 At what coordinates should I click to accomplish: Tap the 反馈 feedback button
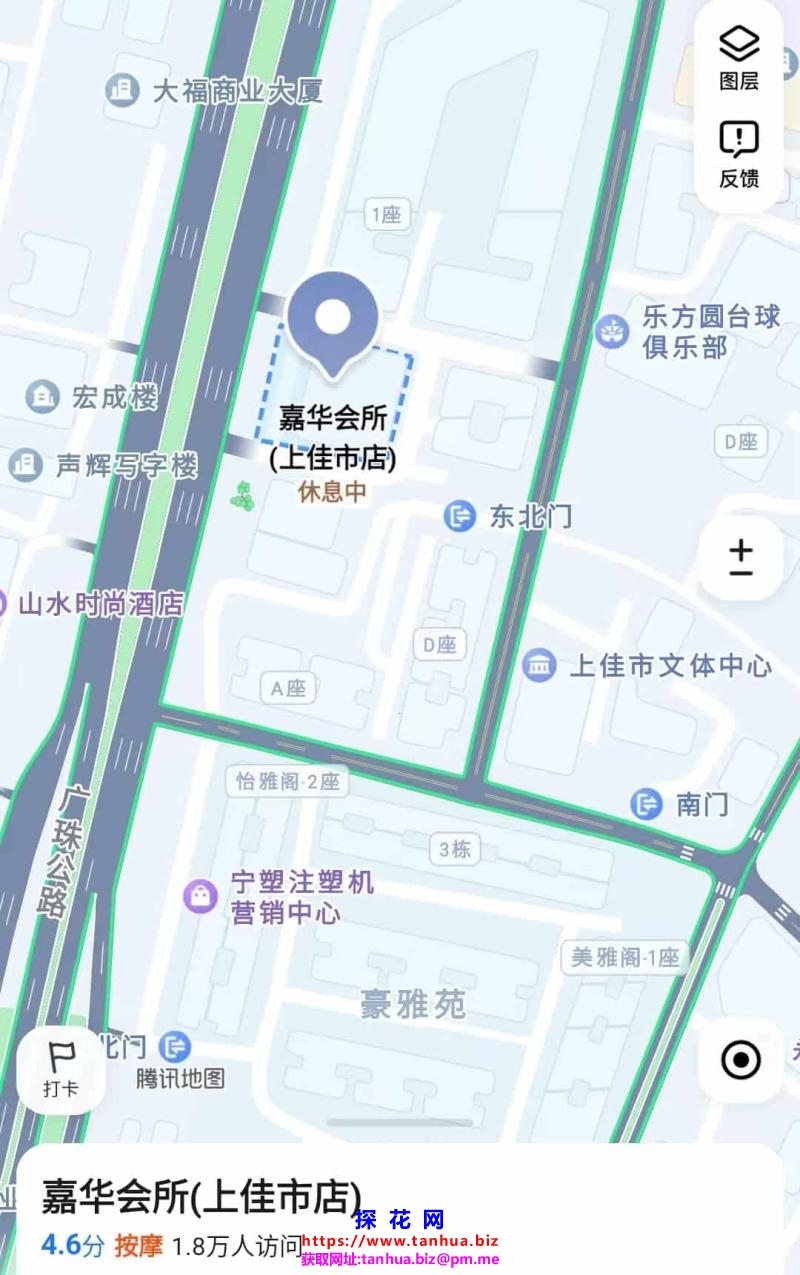pyautogui.click(x=739, y=154)
